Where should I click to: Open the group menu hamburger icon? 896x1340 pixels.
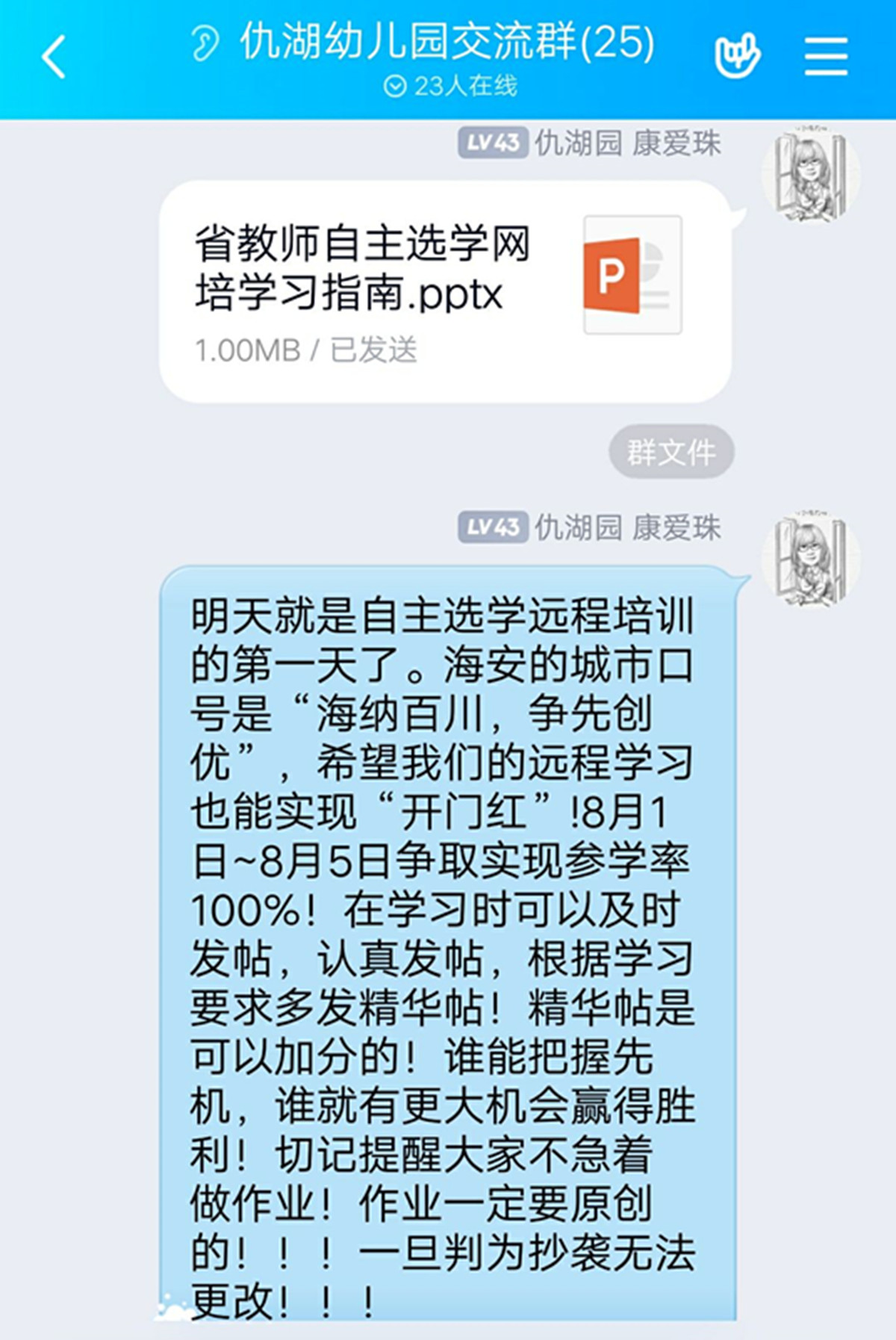coord(826,56)
